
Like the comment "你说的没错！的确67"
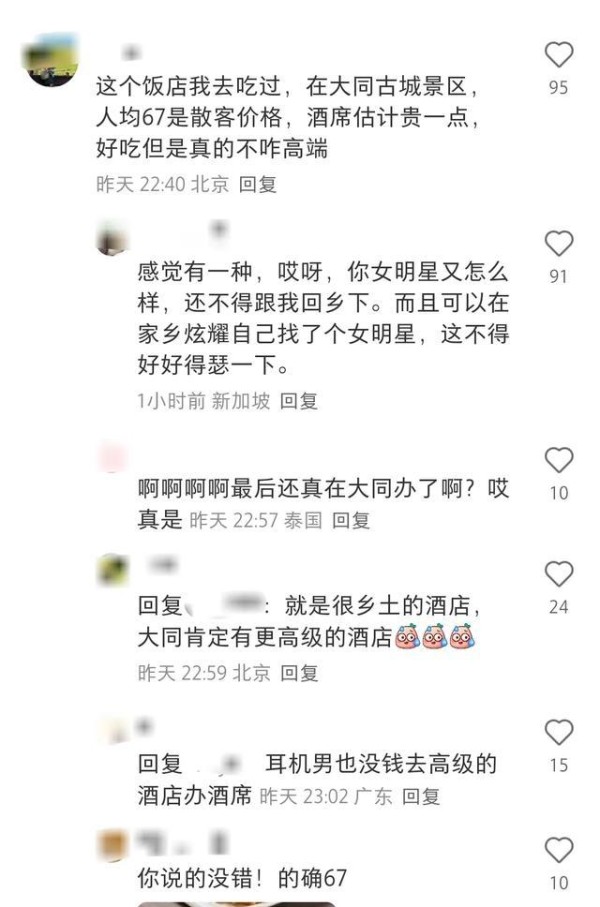click(x=558, y=850)
